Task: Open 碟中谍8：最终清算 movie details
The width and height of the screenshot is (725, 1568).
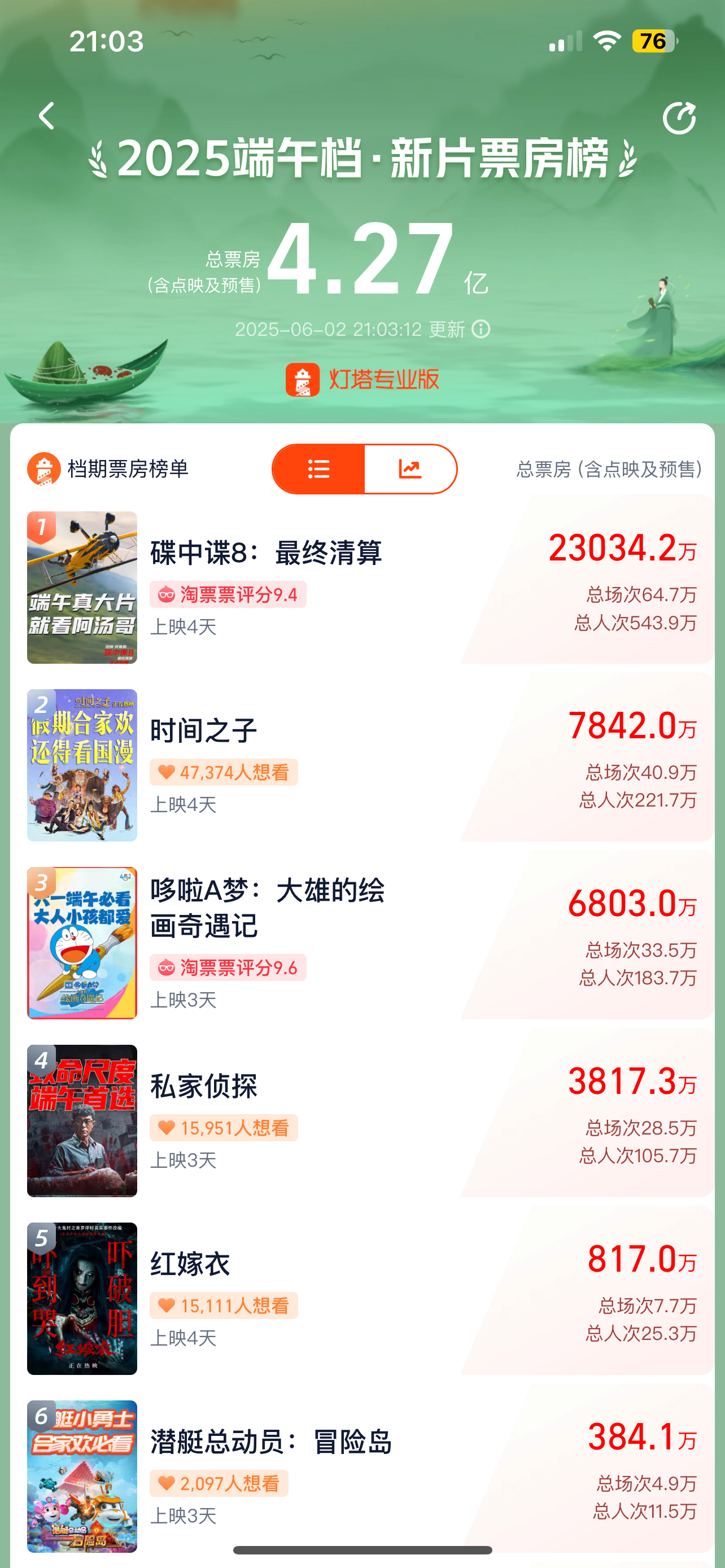Action: pos(266,553)
